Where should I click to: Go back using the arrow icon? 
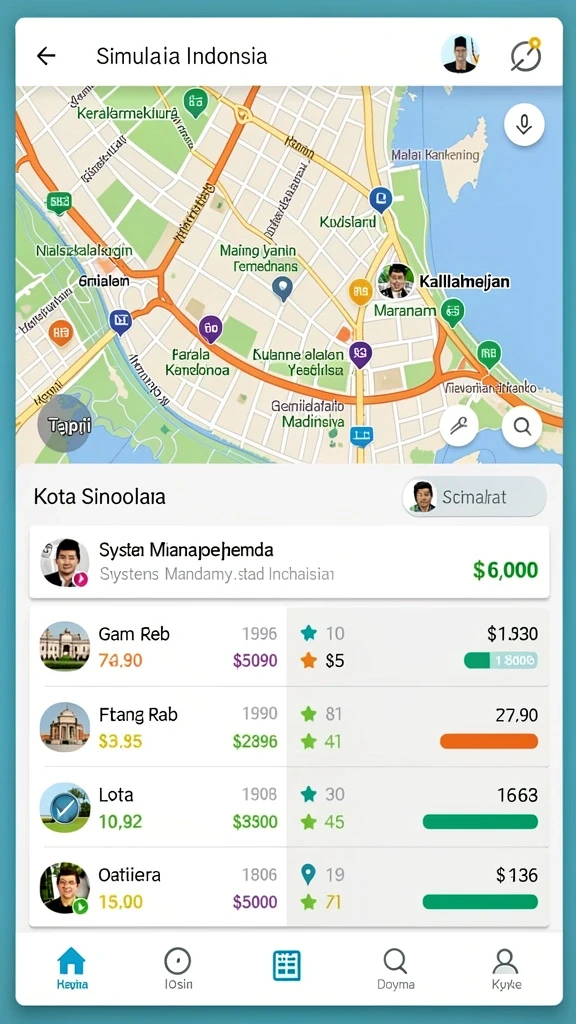click(46, 56)
